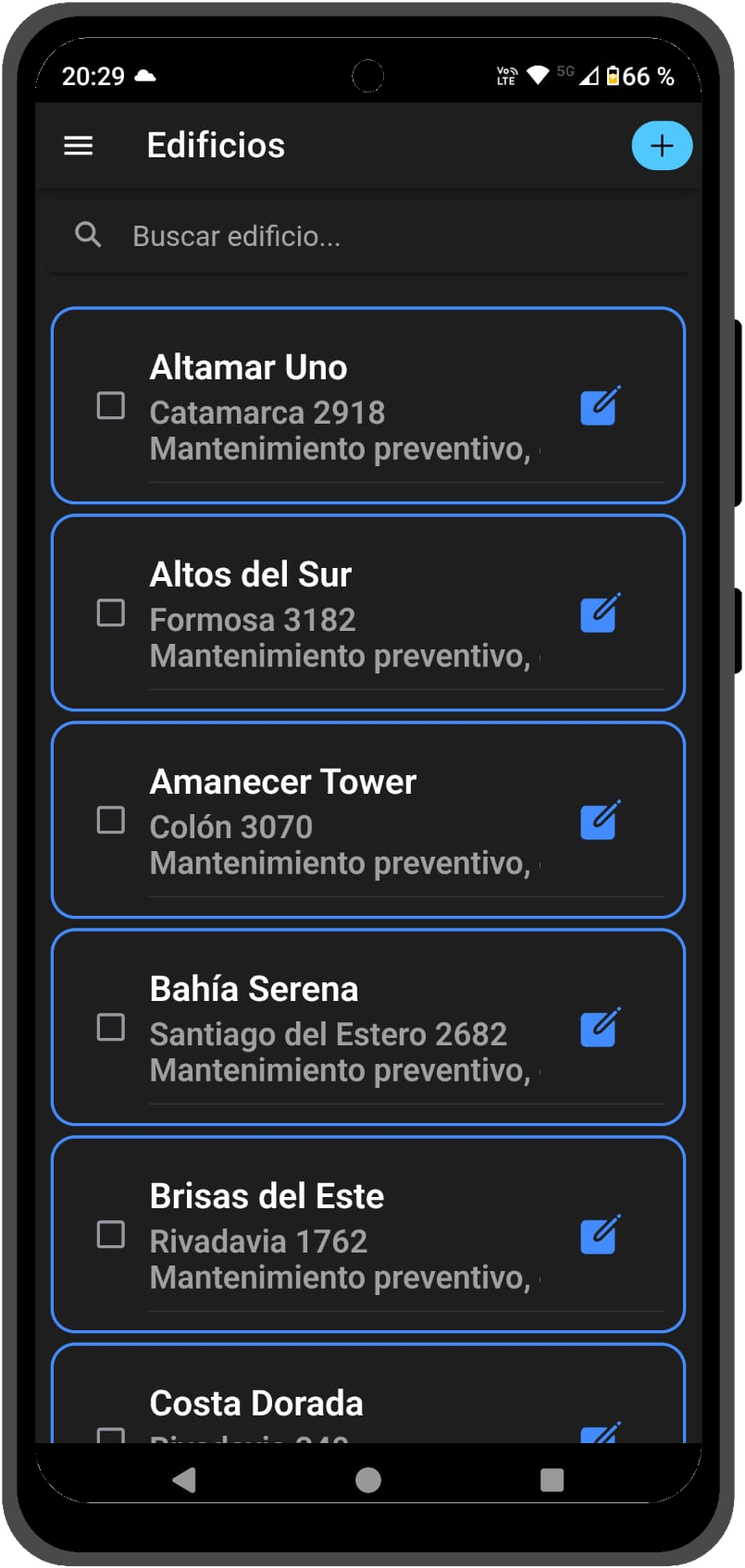Edit the Altamar Uno building

[600, 406]
